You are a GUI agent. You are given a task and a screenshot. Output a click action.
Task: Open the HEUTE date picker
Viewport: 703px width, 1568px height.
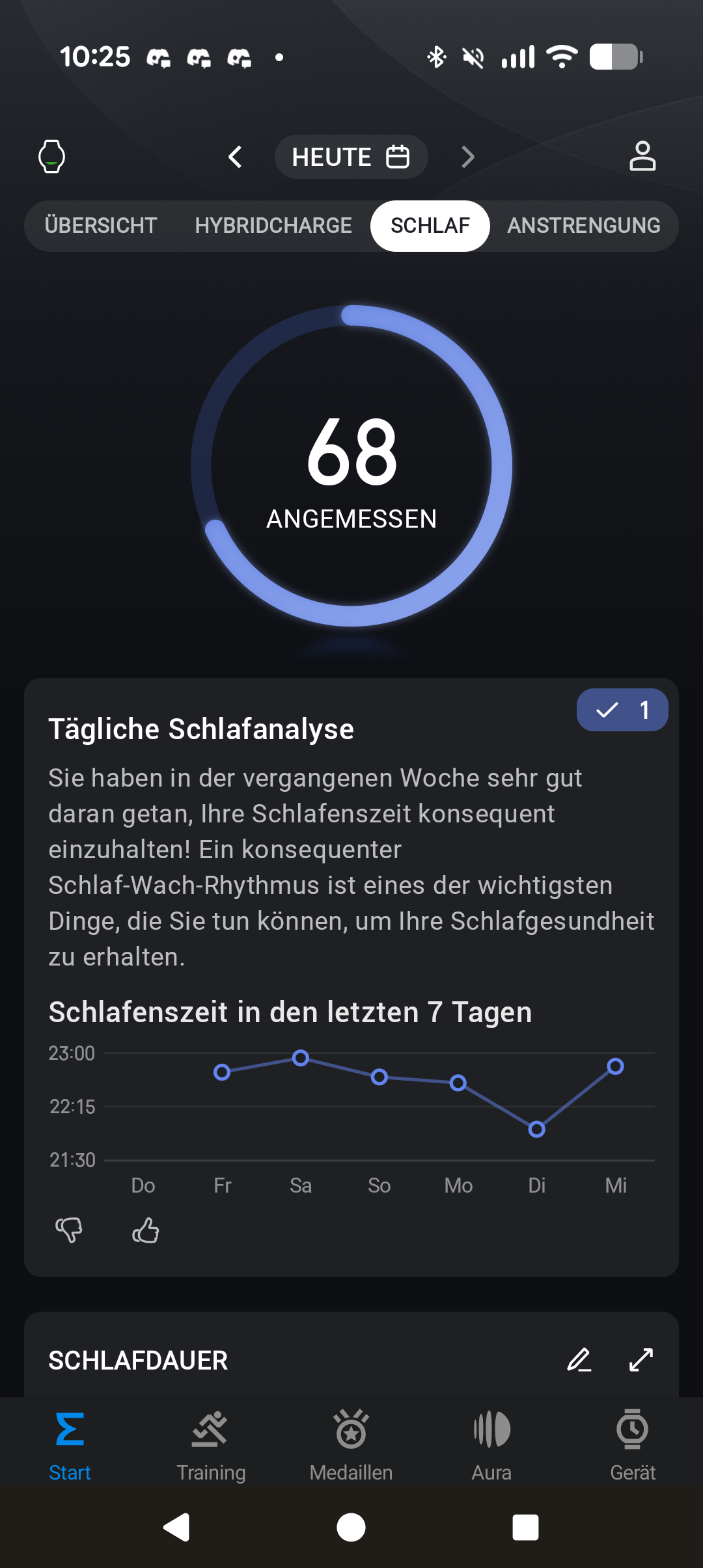tap(351, 157)
